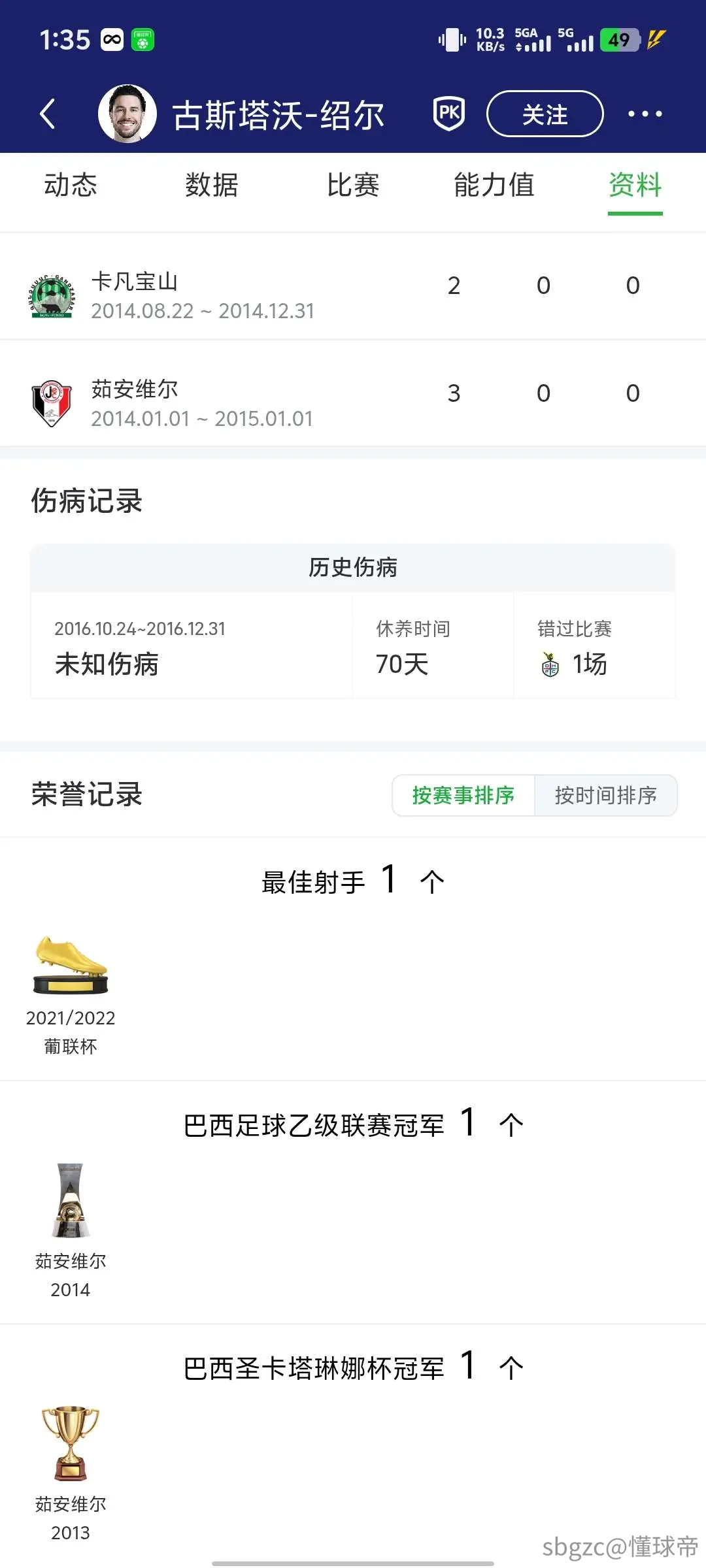Open the three-dot overflow menu
The image size is (706, 1568).
645,114
